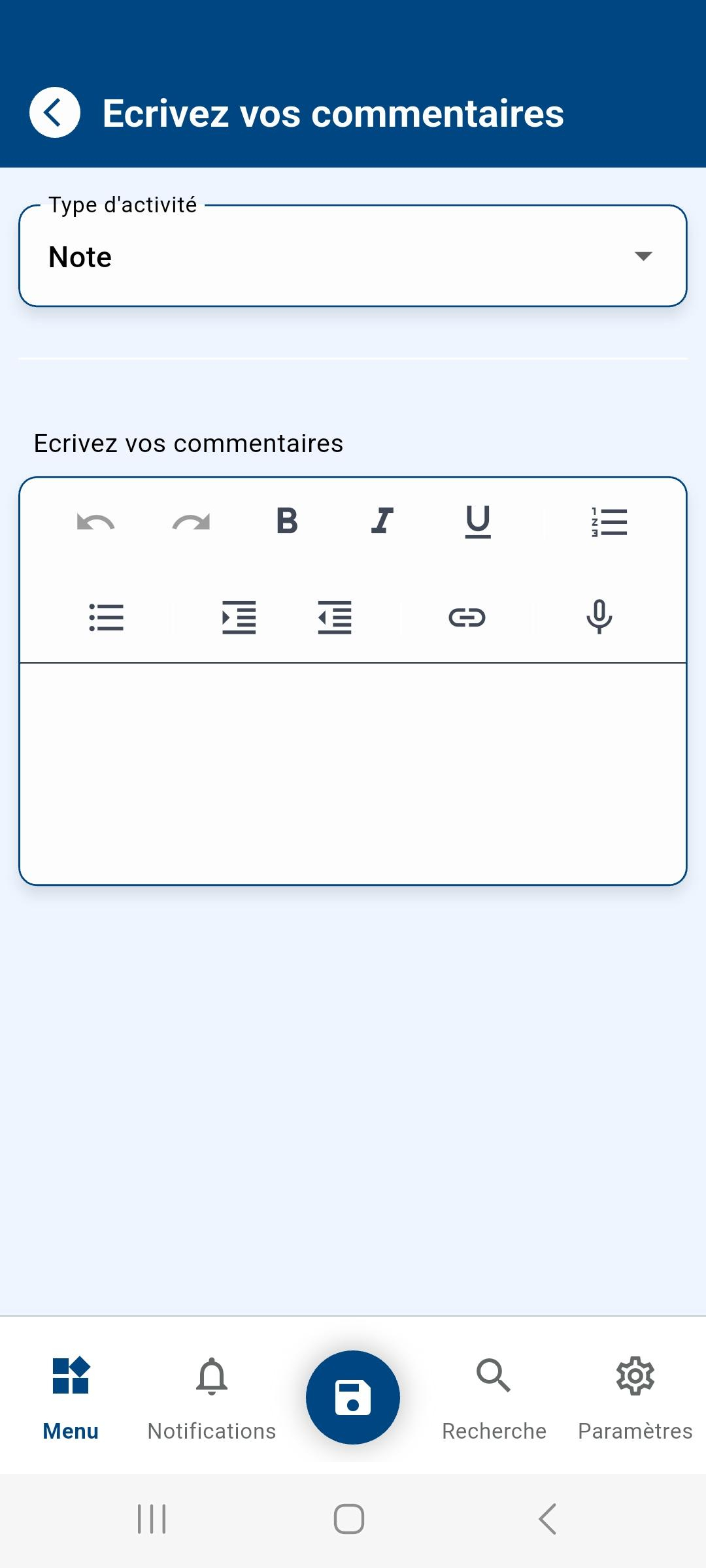Undo the last edit
Screen dimensions: 706x1568
tap(95, 522)
